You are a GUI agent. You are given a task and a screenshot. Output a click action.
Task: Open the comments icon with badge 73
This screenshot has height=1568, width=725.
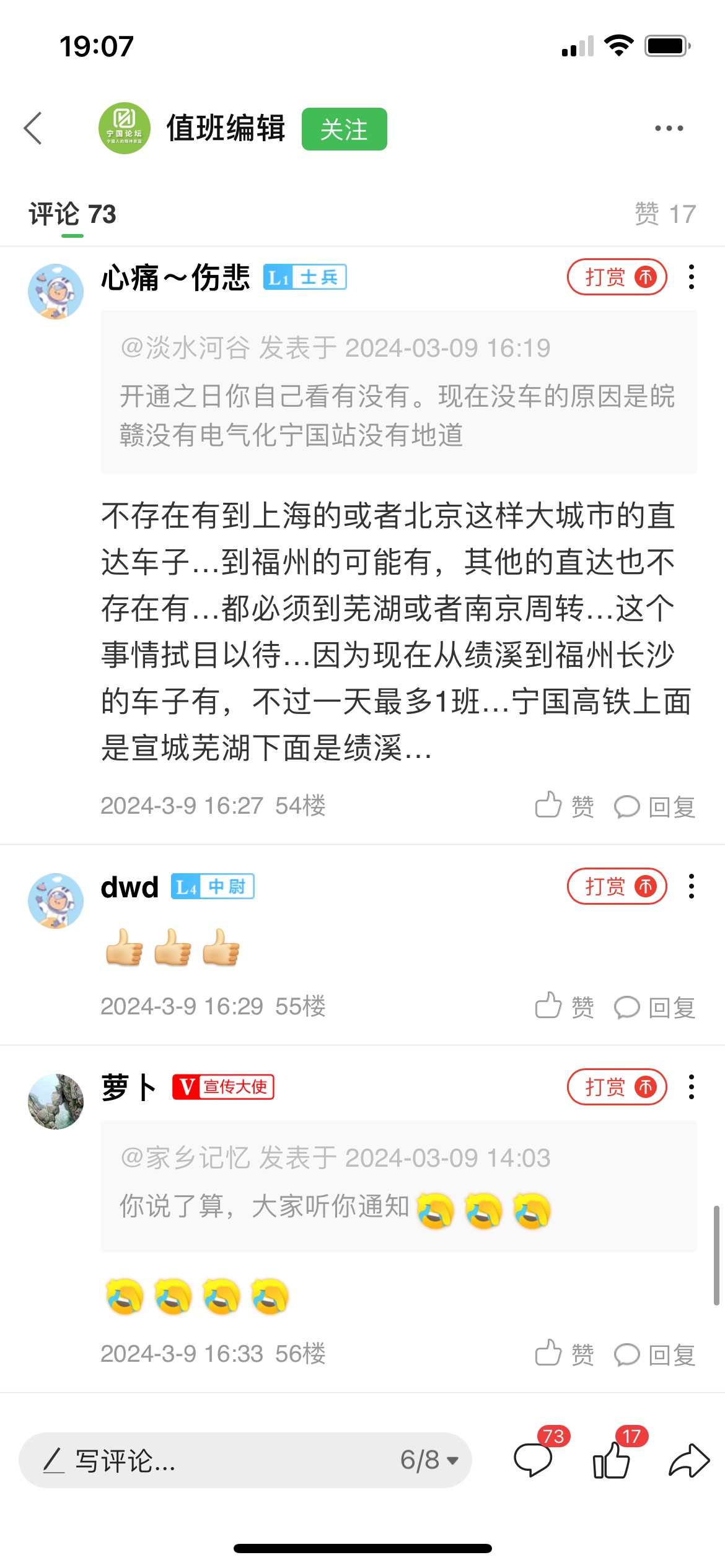(534, 1459)
